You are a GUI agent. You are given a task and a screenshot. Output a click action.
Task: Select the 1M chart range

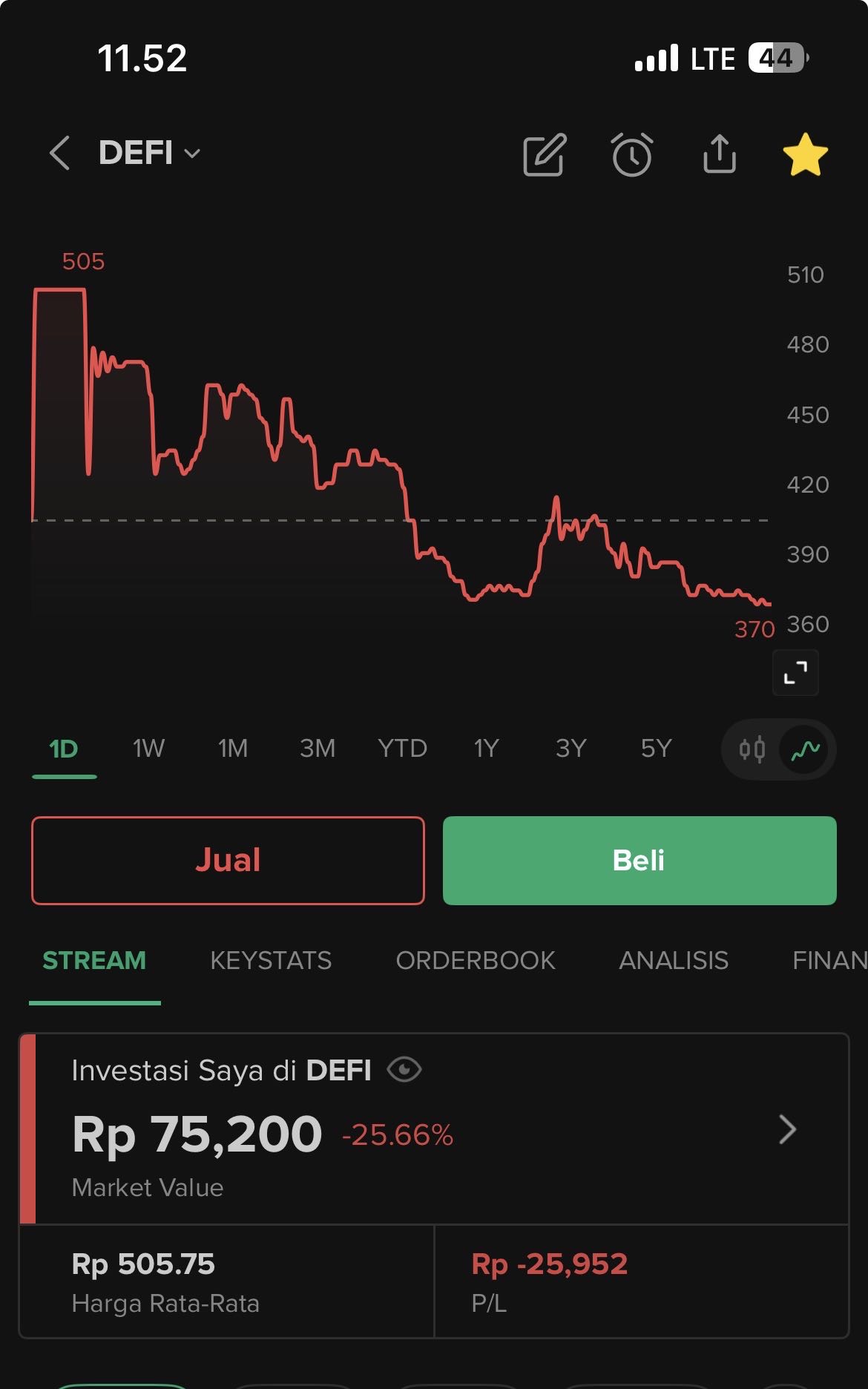[x=233, y=748]
